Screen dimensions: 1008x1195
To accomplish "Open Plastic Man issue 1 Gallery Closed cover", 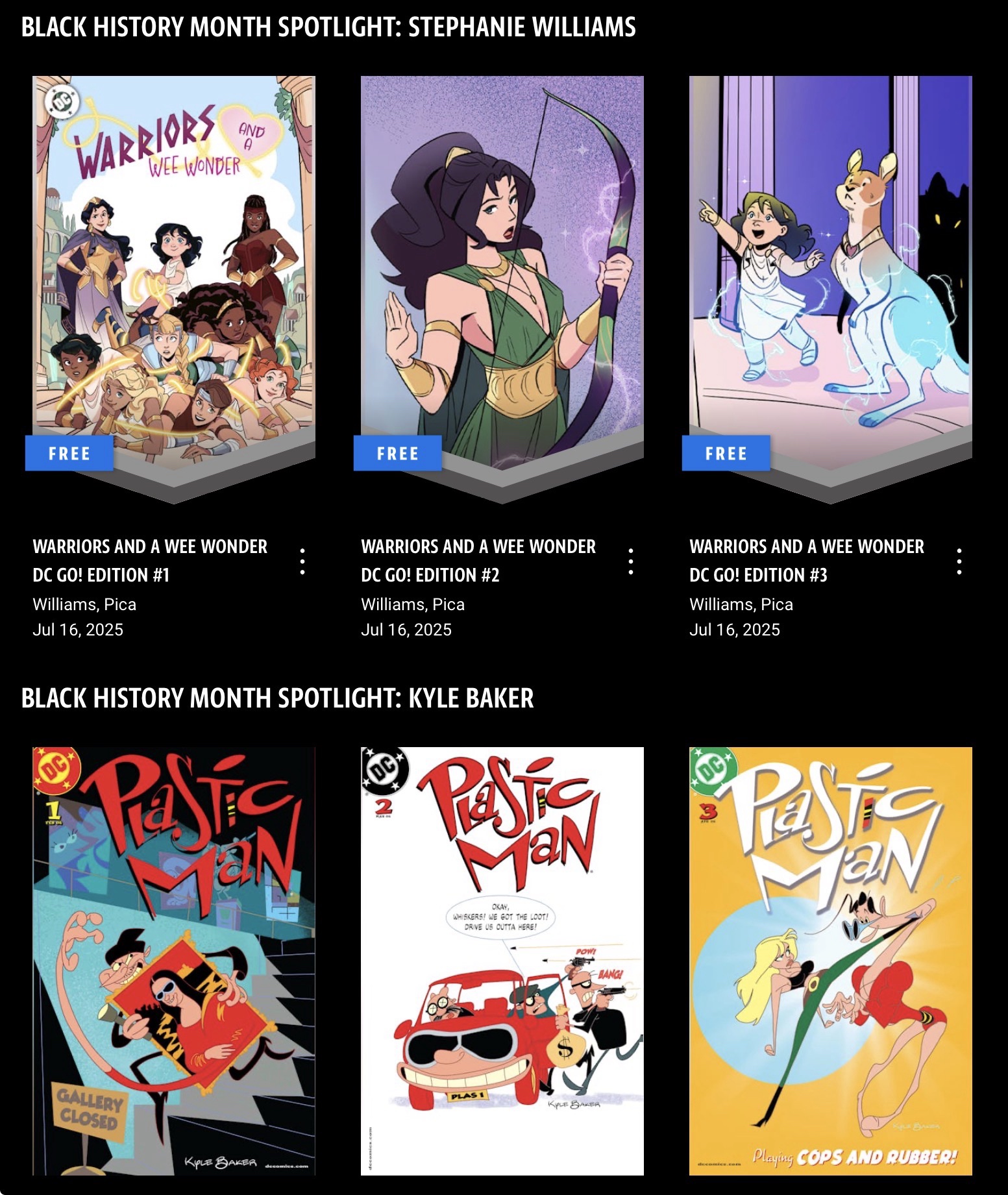I will [174, 961].
